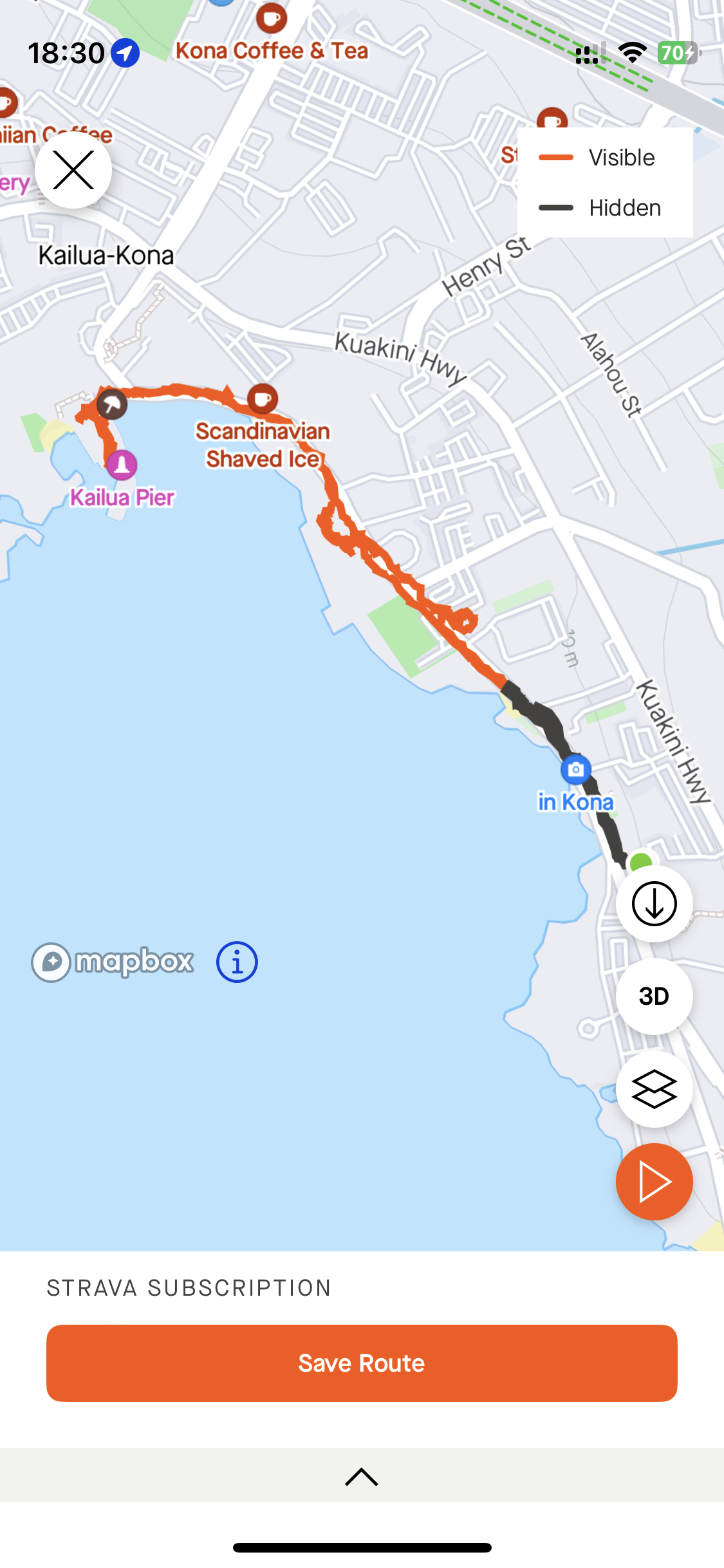Save Route with Strava subscription
This screenshot has width=724, height=1568.
point(362,1363)
